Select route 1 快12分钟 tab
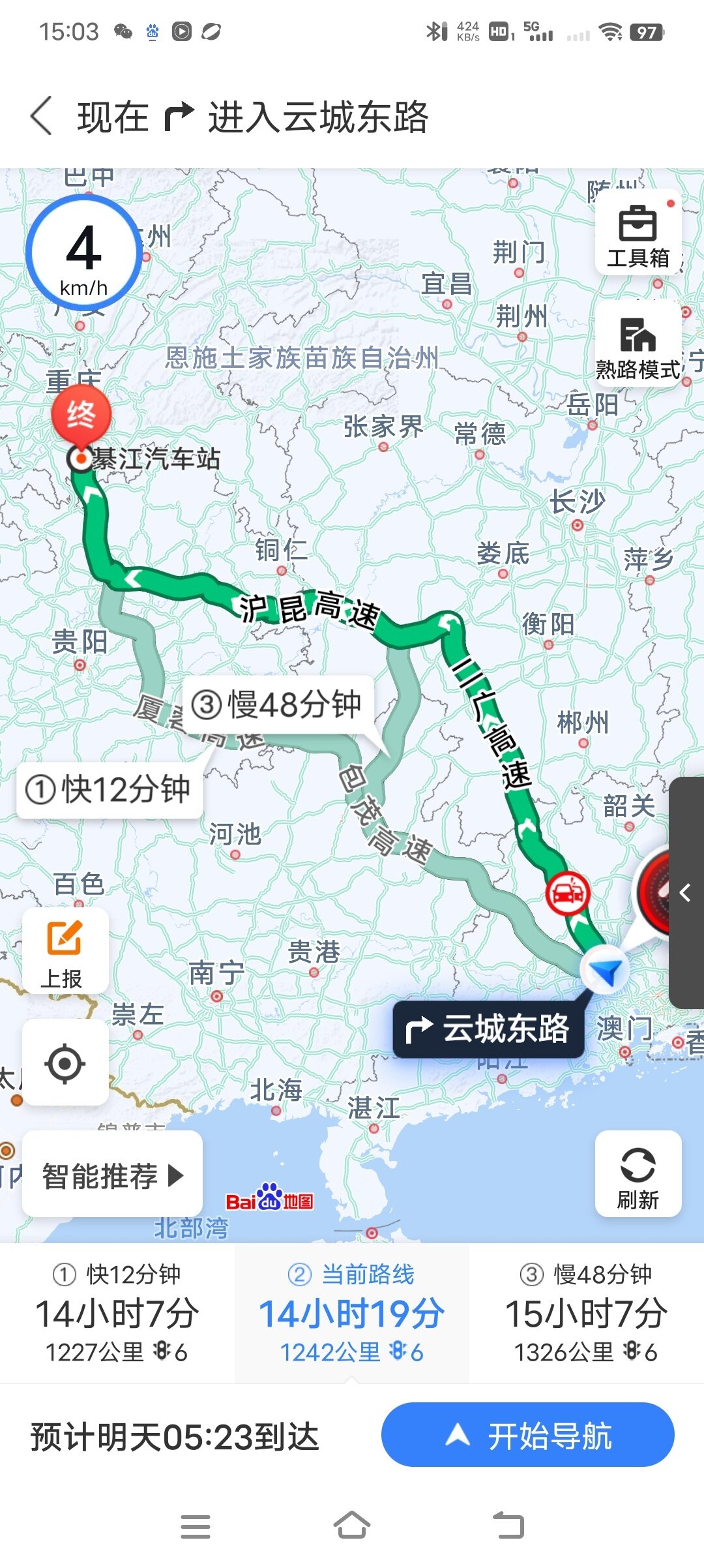Screen dimensions: 704x1568 pos(117,1312)
